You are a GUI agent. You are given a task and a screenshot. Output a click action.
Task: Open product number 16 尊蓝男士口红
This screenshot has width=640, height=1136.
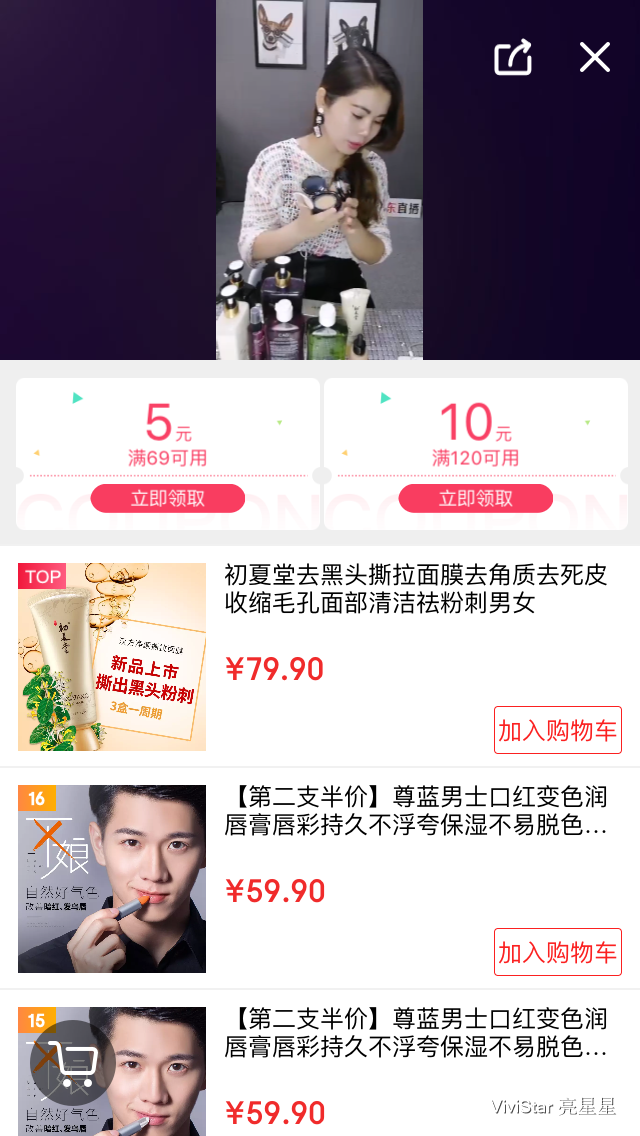[415, 811]
